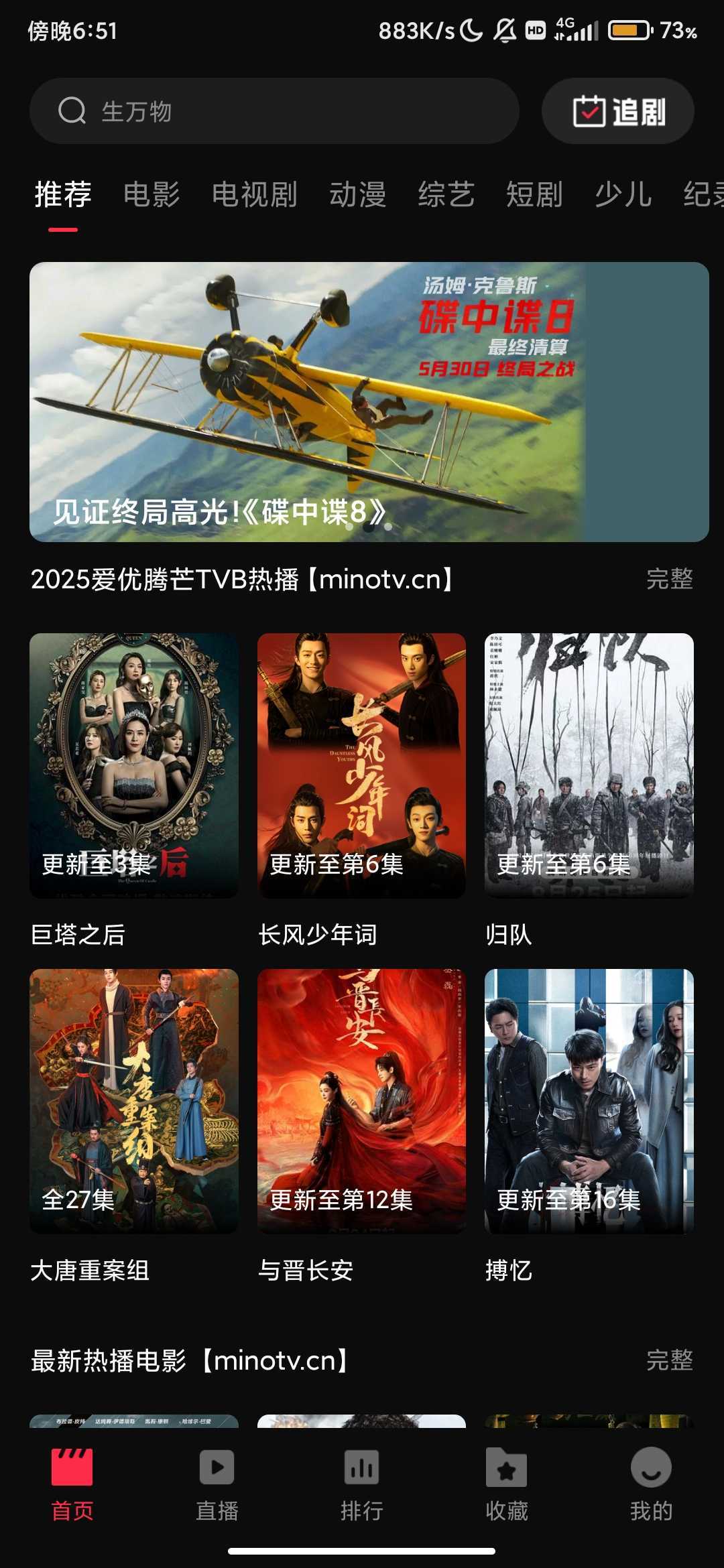View 完整 list for 最新热播电影

coord(669,1360)
